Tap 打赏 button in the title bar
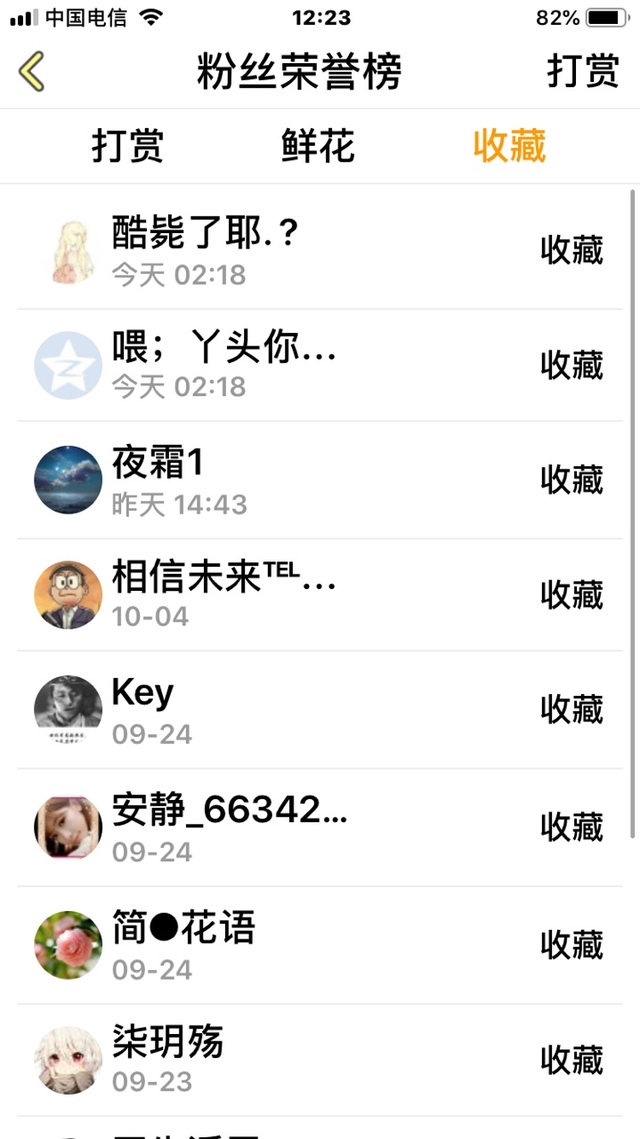The width and height of the screenshot is (640, 1139). click(582, 72)
